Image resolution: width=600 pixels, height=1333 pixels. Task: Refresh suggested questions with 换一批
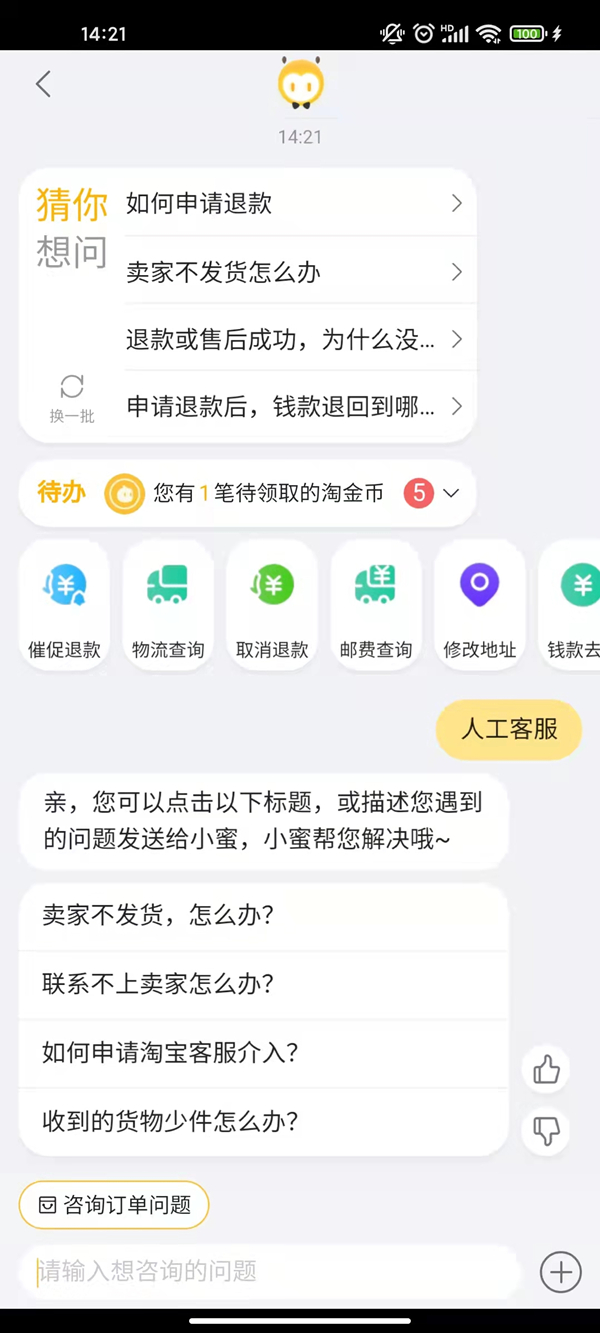point(72,398)
